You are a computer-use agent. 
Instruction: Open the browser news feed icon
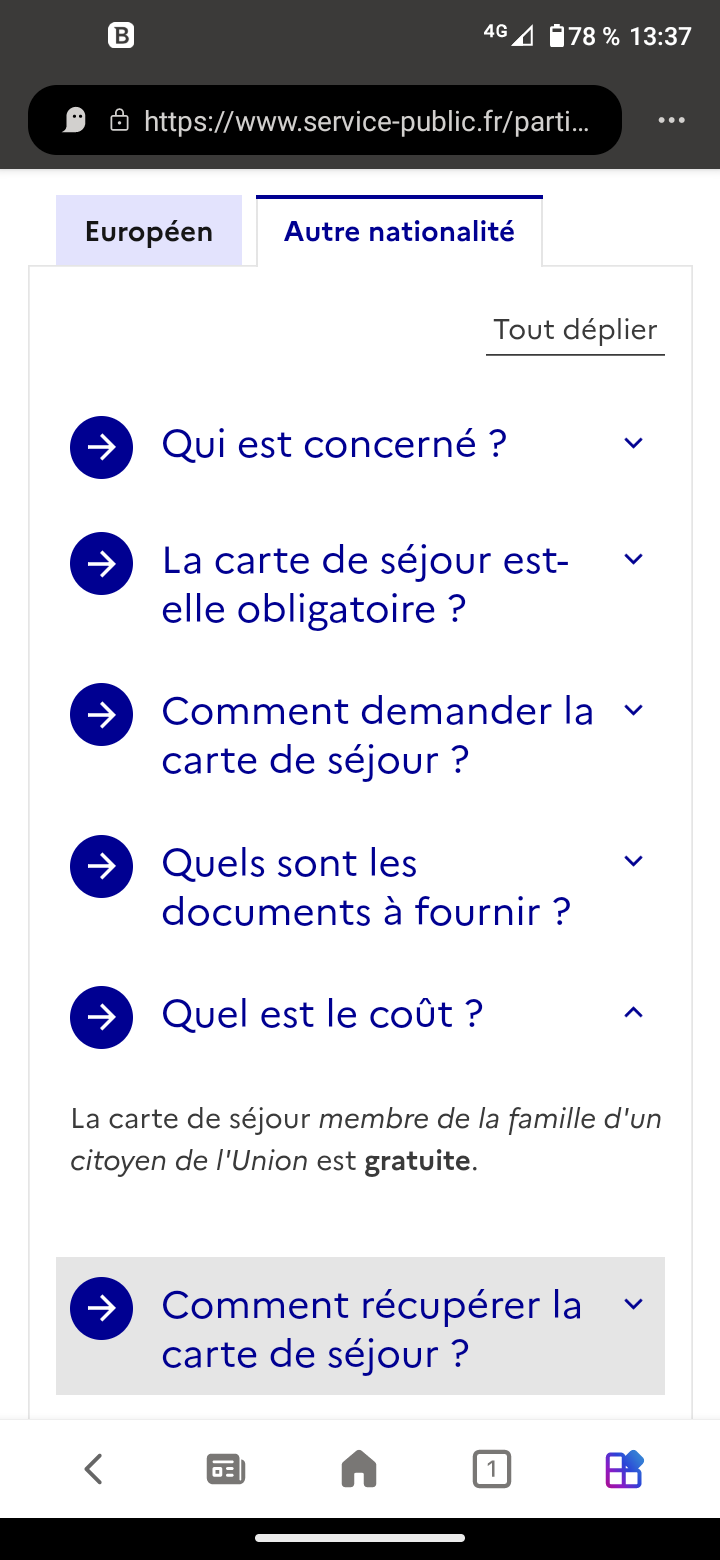(226, 1469)
